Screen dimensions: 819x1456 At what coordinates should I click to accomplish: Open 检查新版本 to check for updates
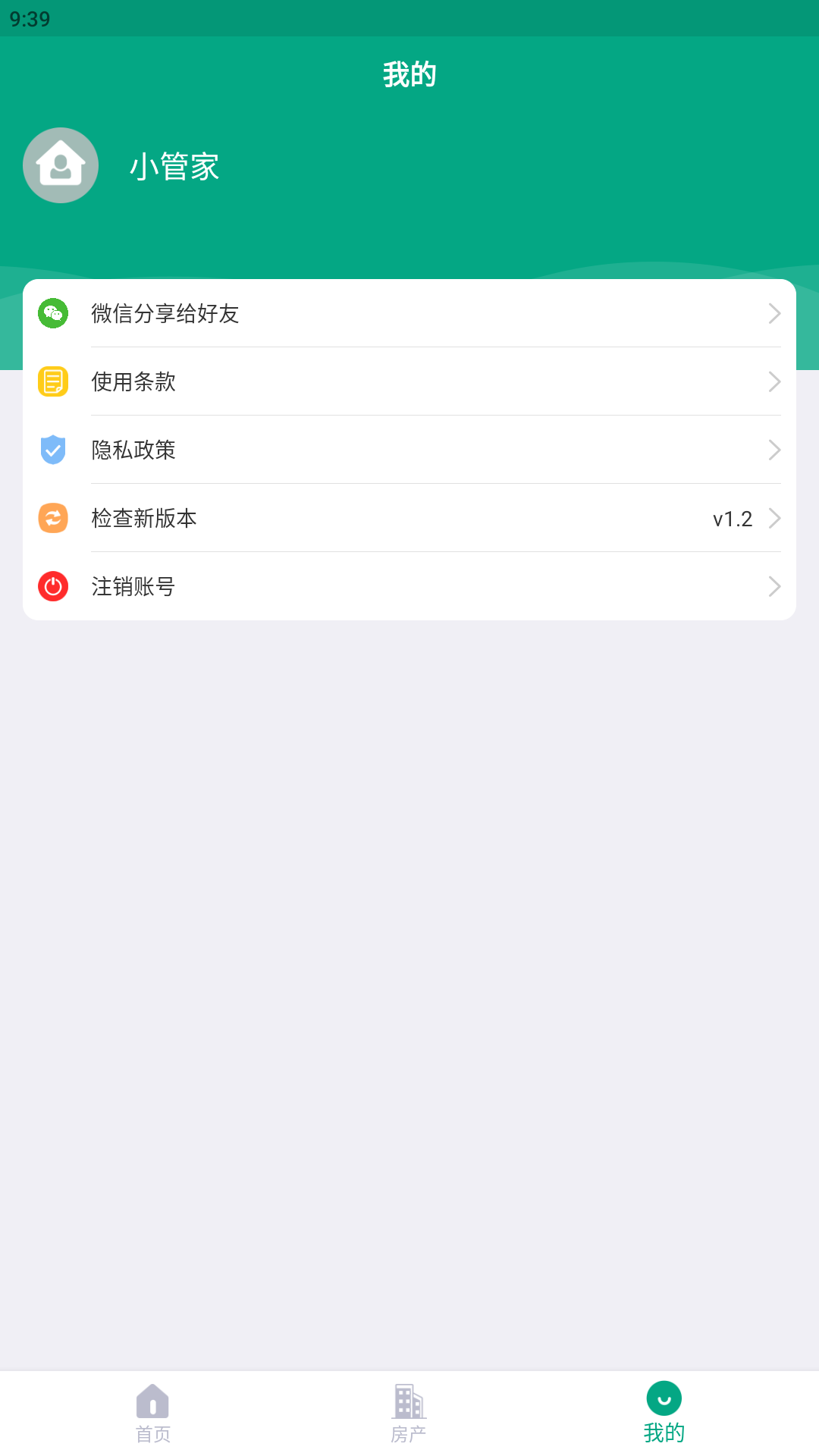click(303, 519)
